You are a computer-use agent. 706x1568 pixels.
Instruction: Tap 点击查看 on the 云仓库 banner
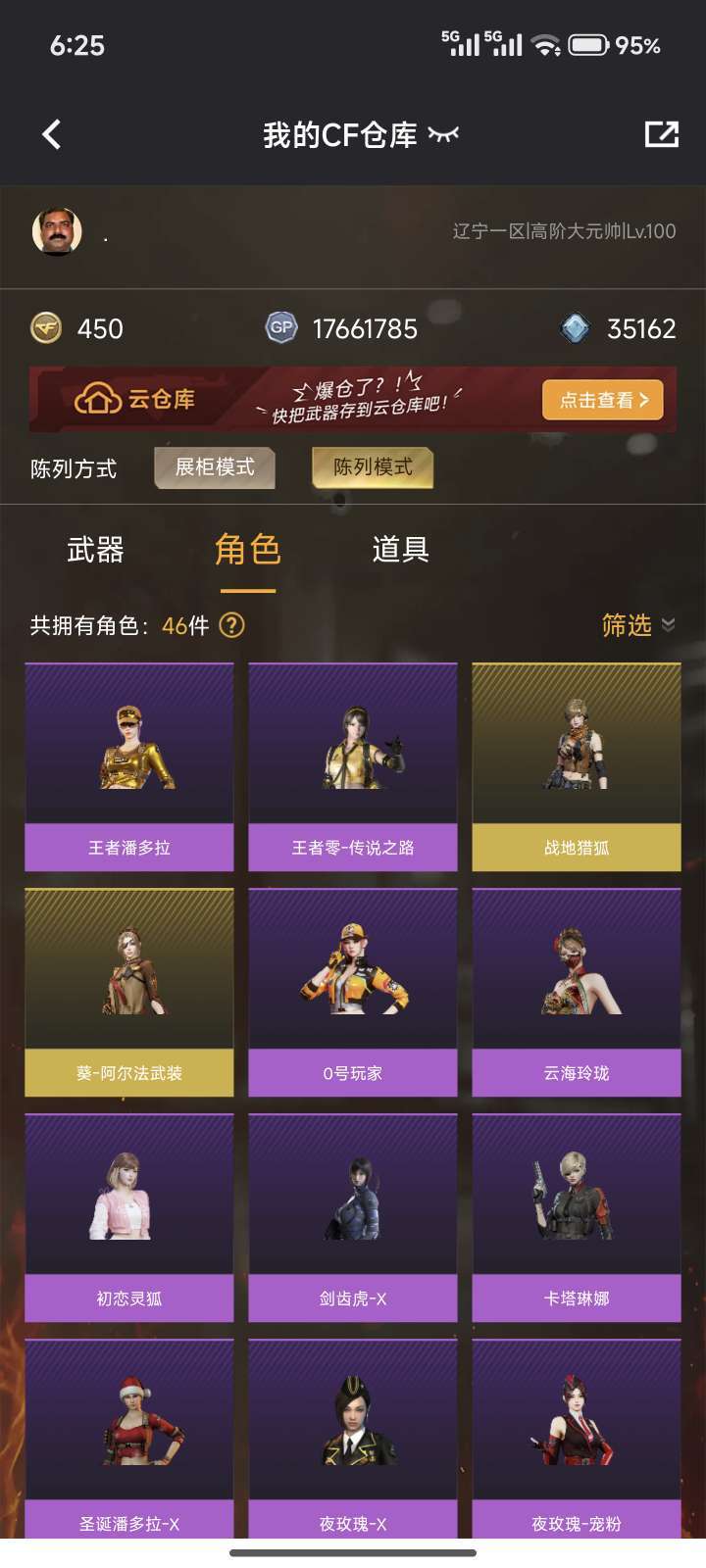pos(603,400)
